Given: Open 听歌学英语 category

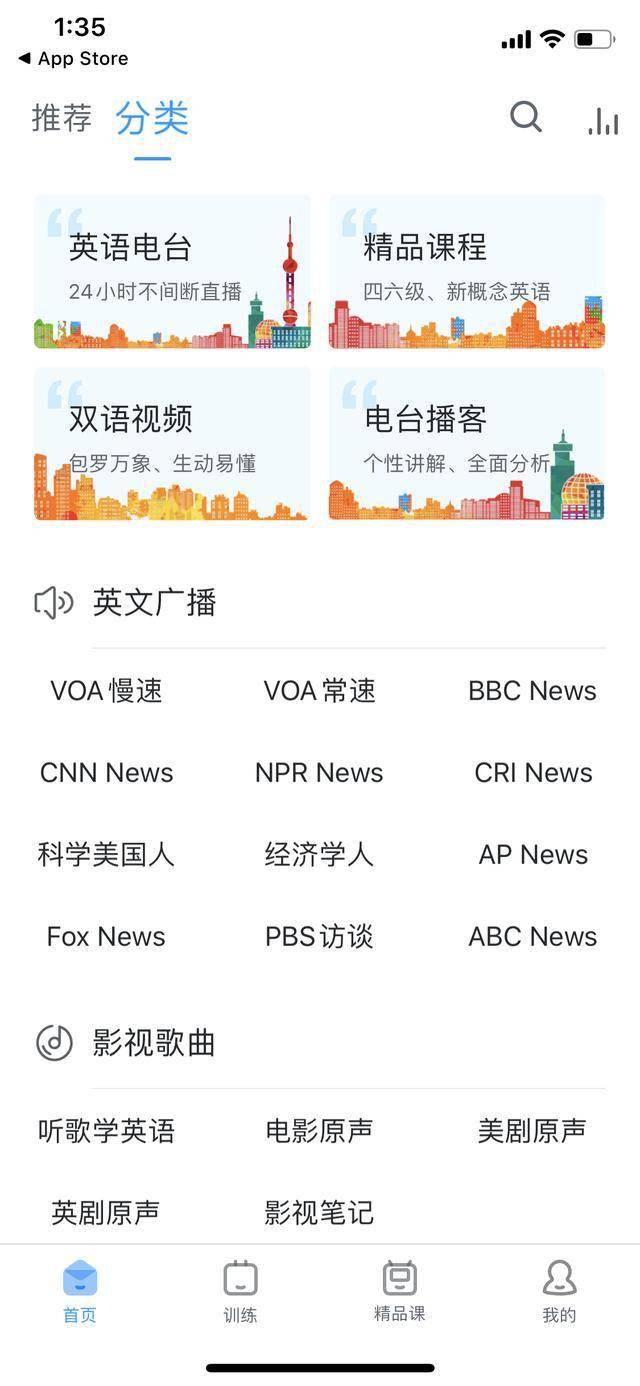Looking at the screenshot, I should 106,1131.
